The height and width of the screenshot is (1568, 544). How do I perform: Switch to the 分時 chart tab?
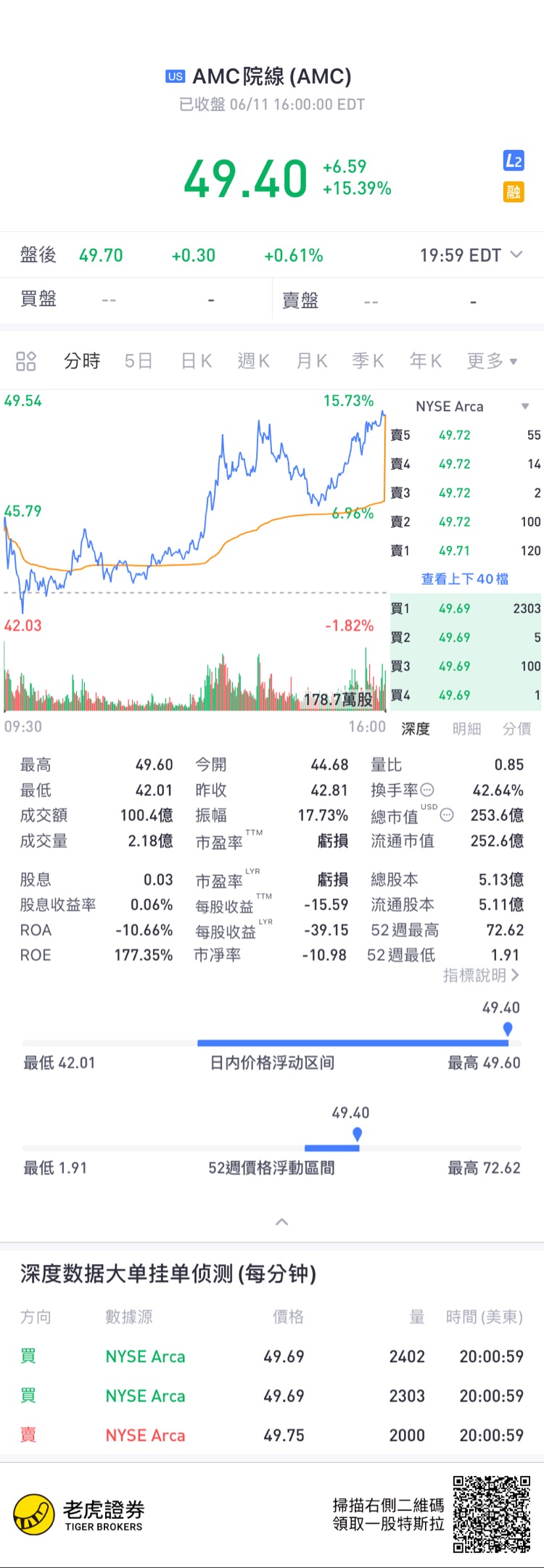click(x=82, y=361)
